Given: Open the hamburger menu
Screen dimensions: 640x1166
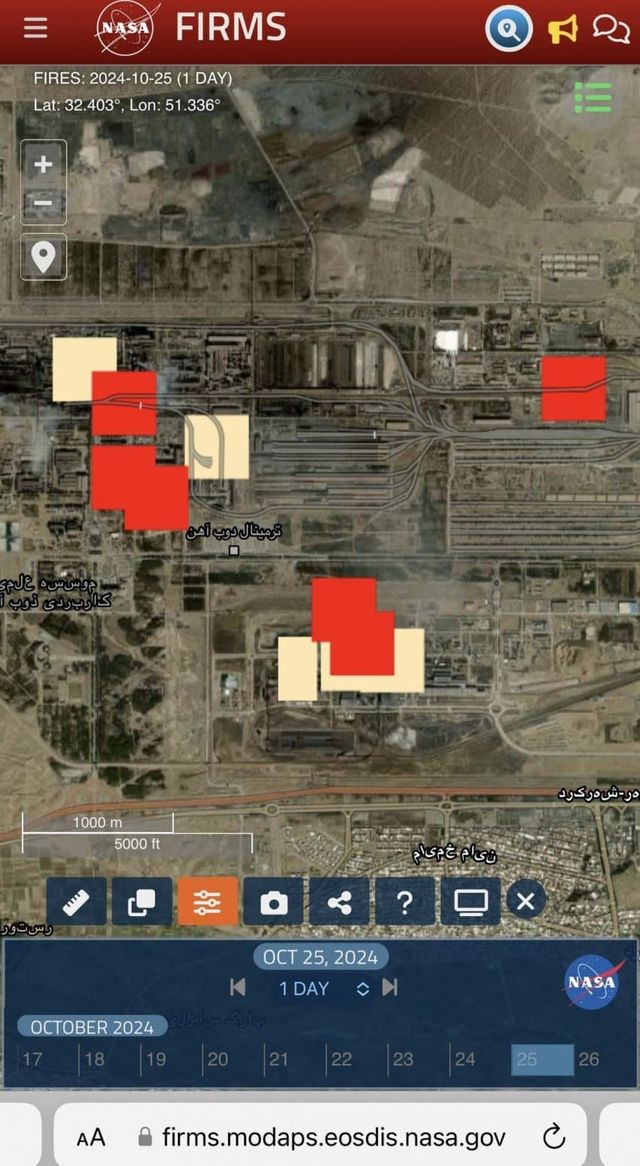Looking at the screenshot, I should (x=36, y=28).
